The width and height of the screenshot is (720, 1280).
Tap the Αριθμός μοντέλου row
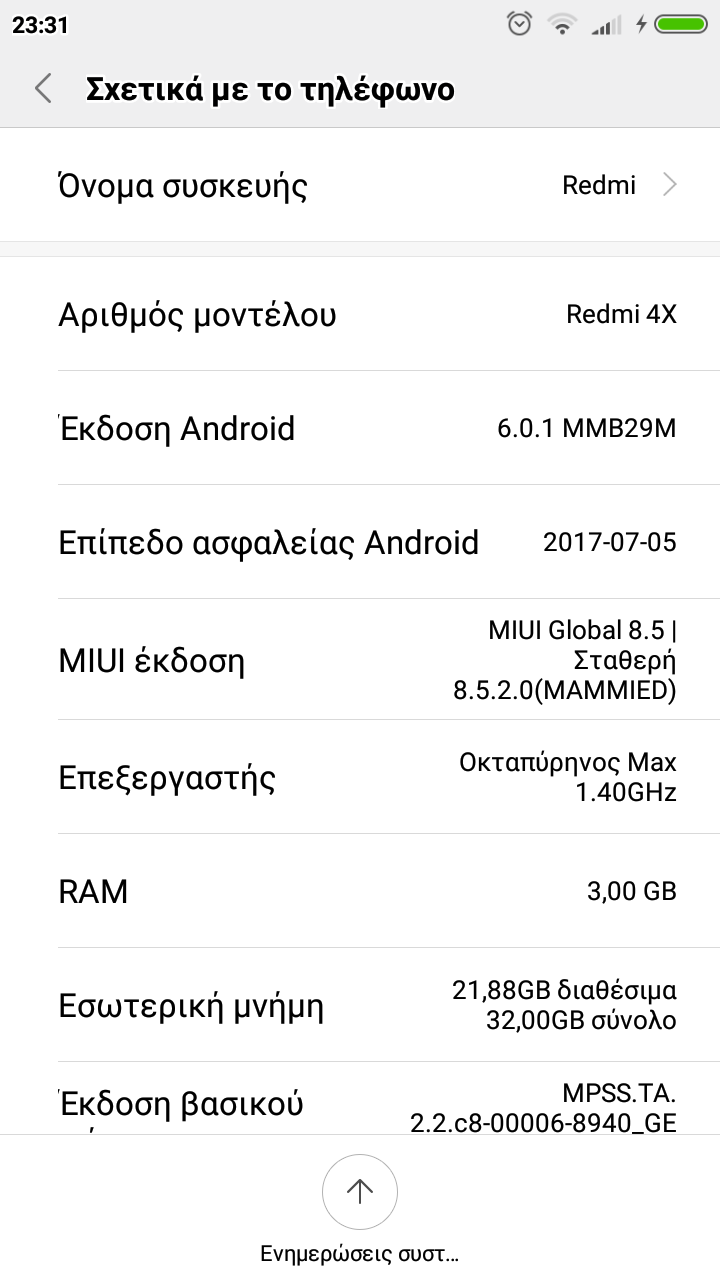click(x=360, y=315)
